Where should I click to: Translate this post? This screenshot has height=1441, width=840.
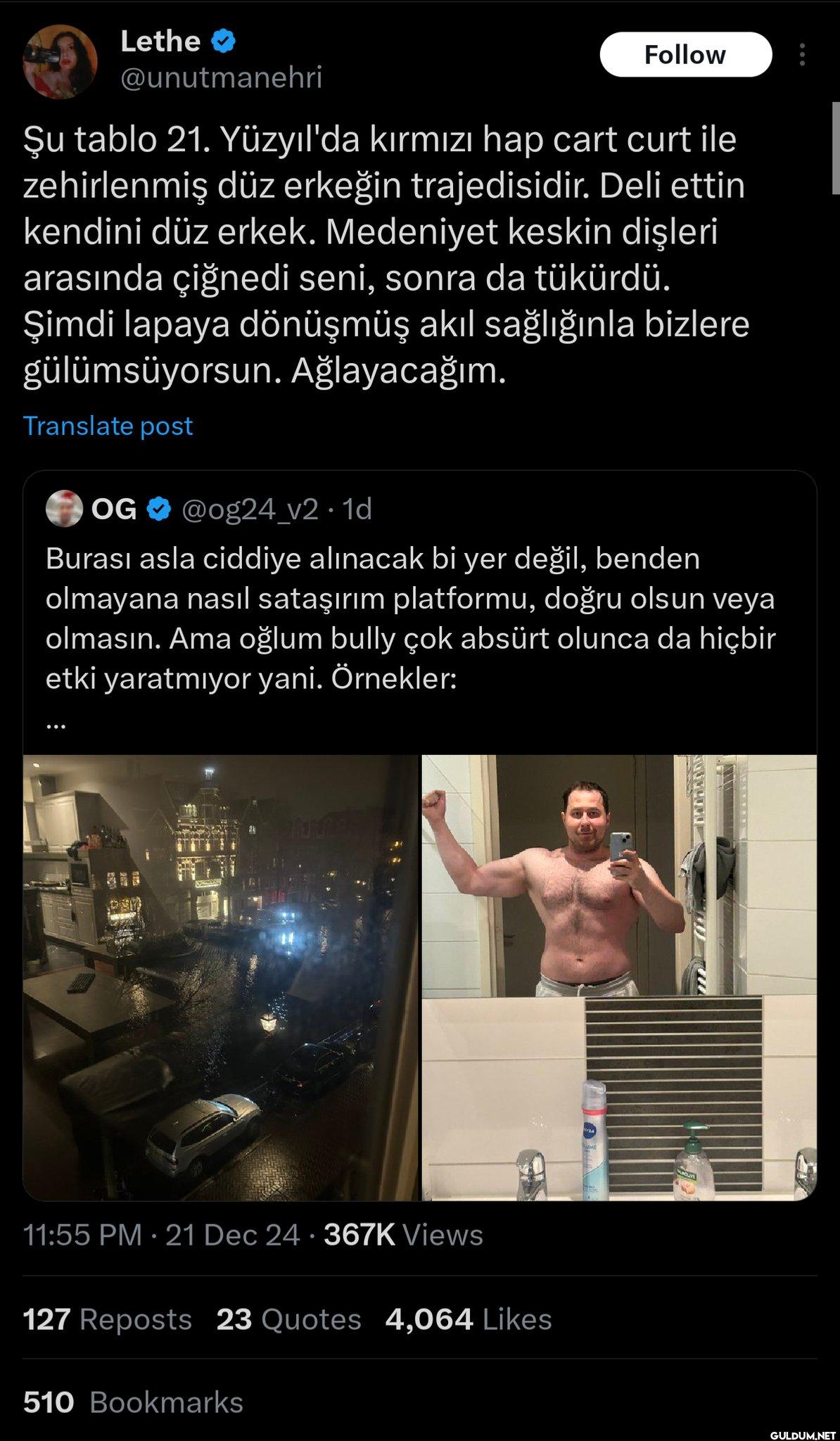(108, 426)
